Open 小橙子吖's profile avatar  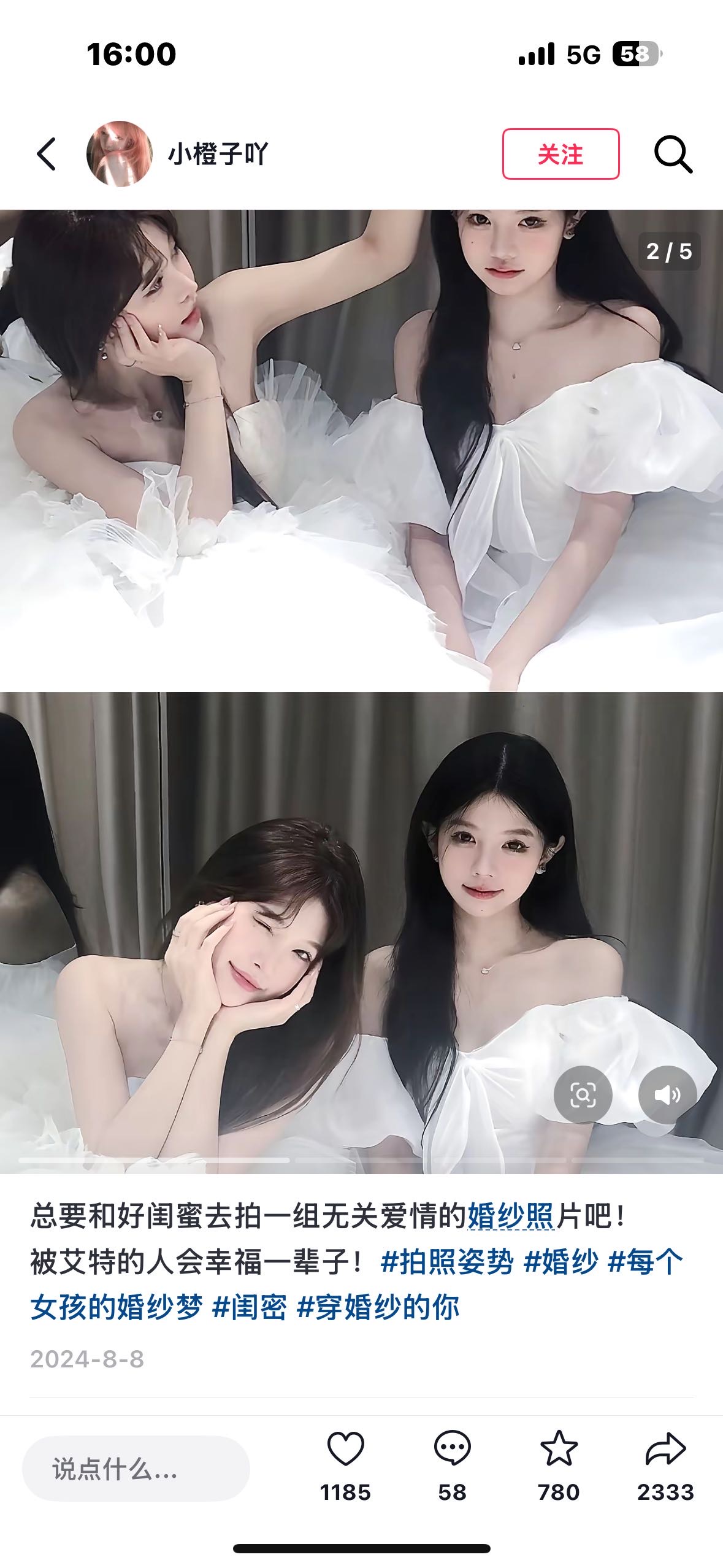[120, 154]
